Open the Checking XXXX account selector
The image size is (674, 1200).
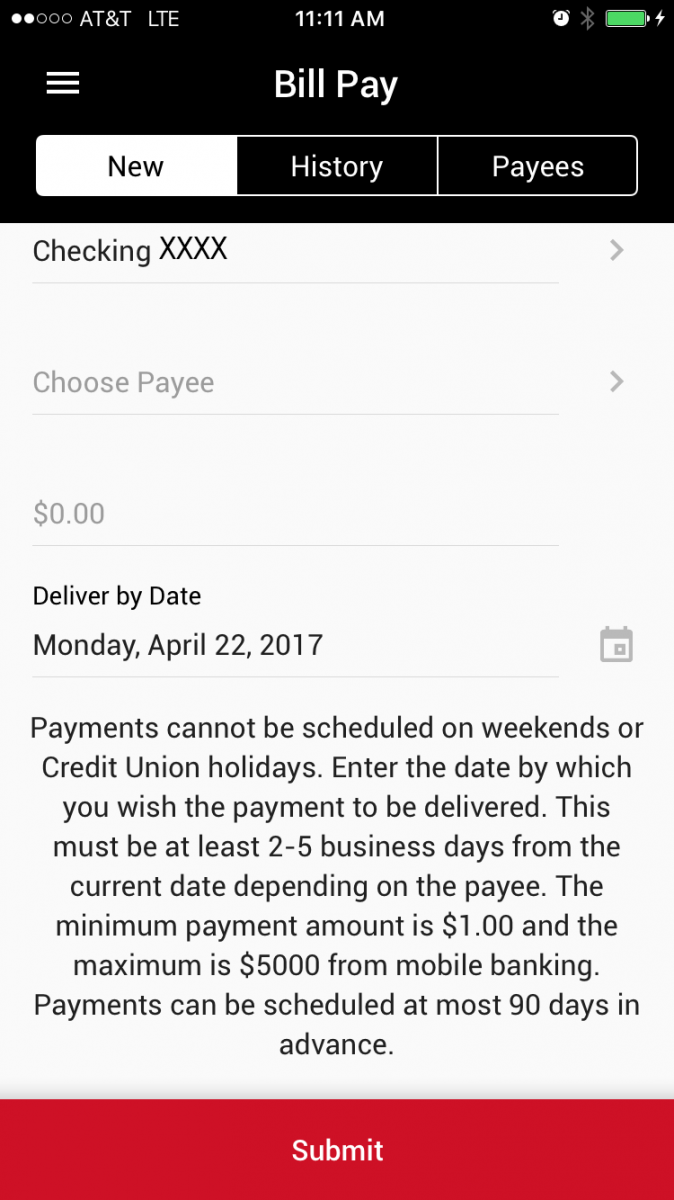click(x=330, y=250)
